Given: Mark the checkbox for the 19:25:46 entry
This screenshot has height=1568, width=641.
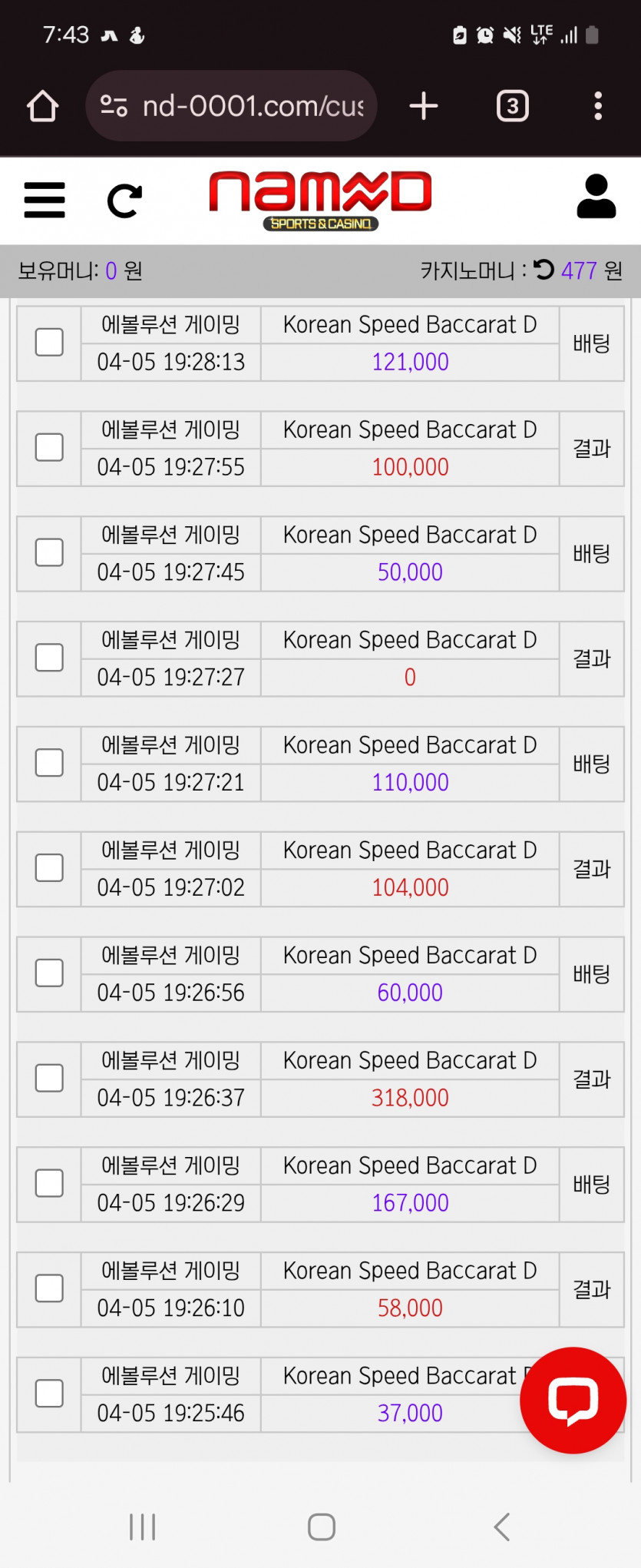Looking at the screenshot, I should [x=49, y=1394].
